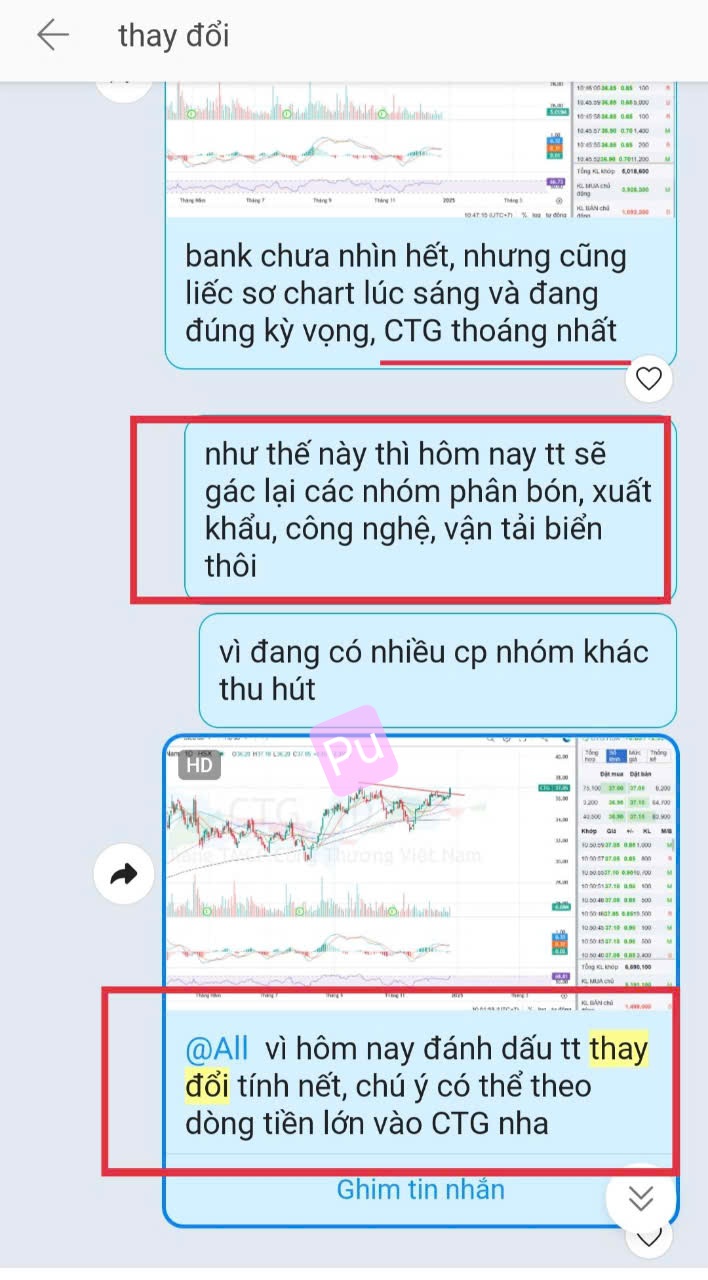Go back from the search results
This screenshot has width=708, height=1280.
52,36
